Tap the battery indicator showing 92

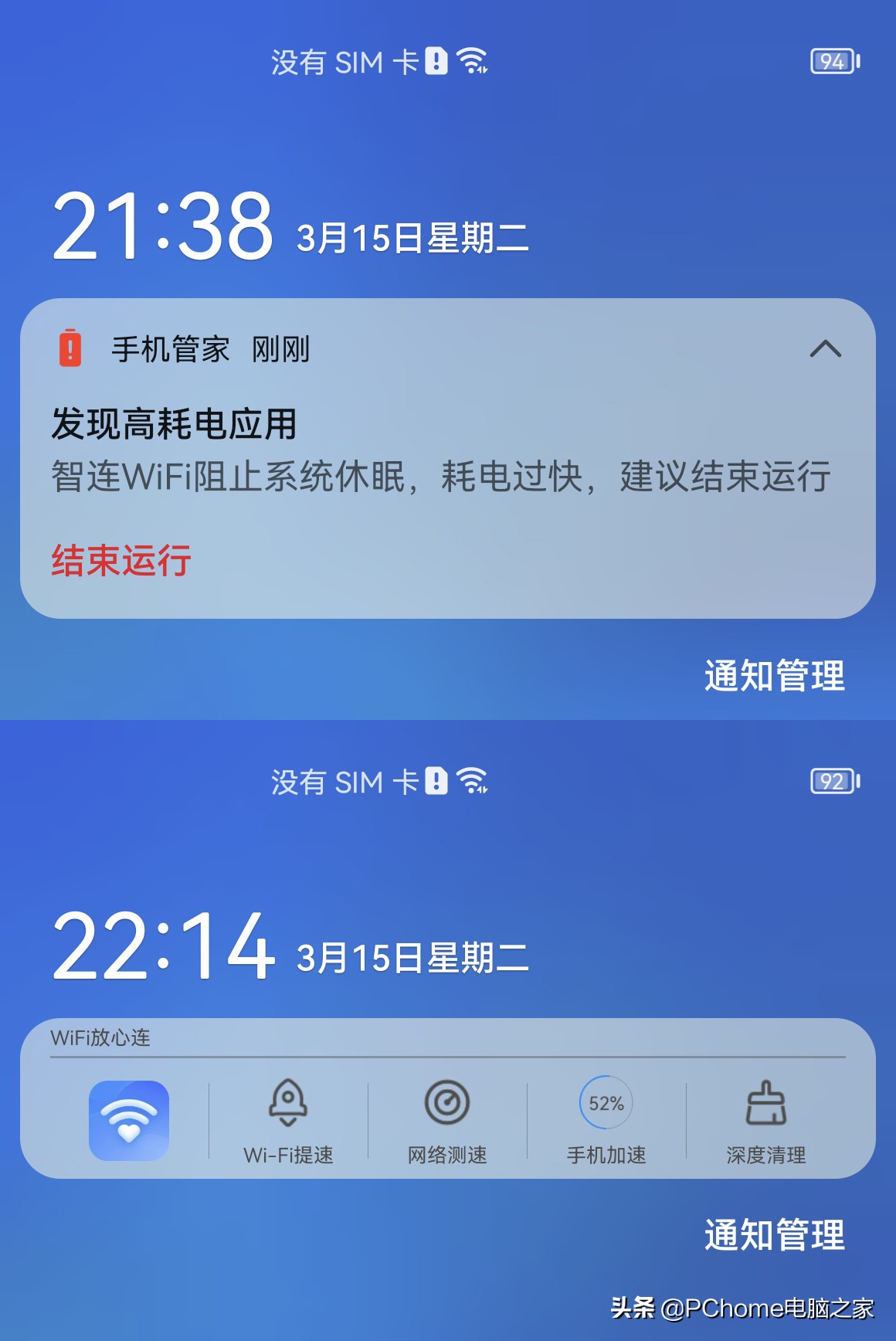tap(834, 782)
